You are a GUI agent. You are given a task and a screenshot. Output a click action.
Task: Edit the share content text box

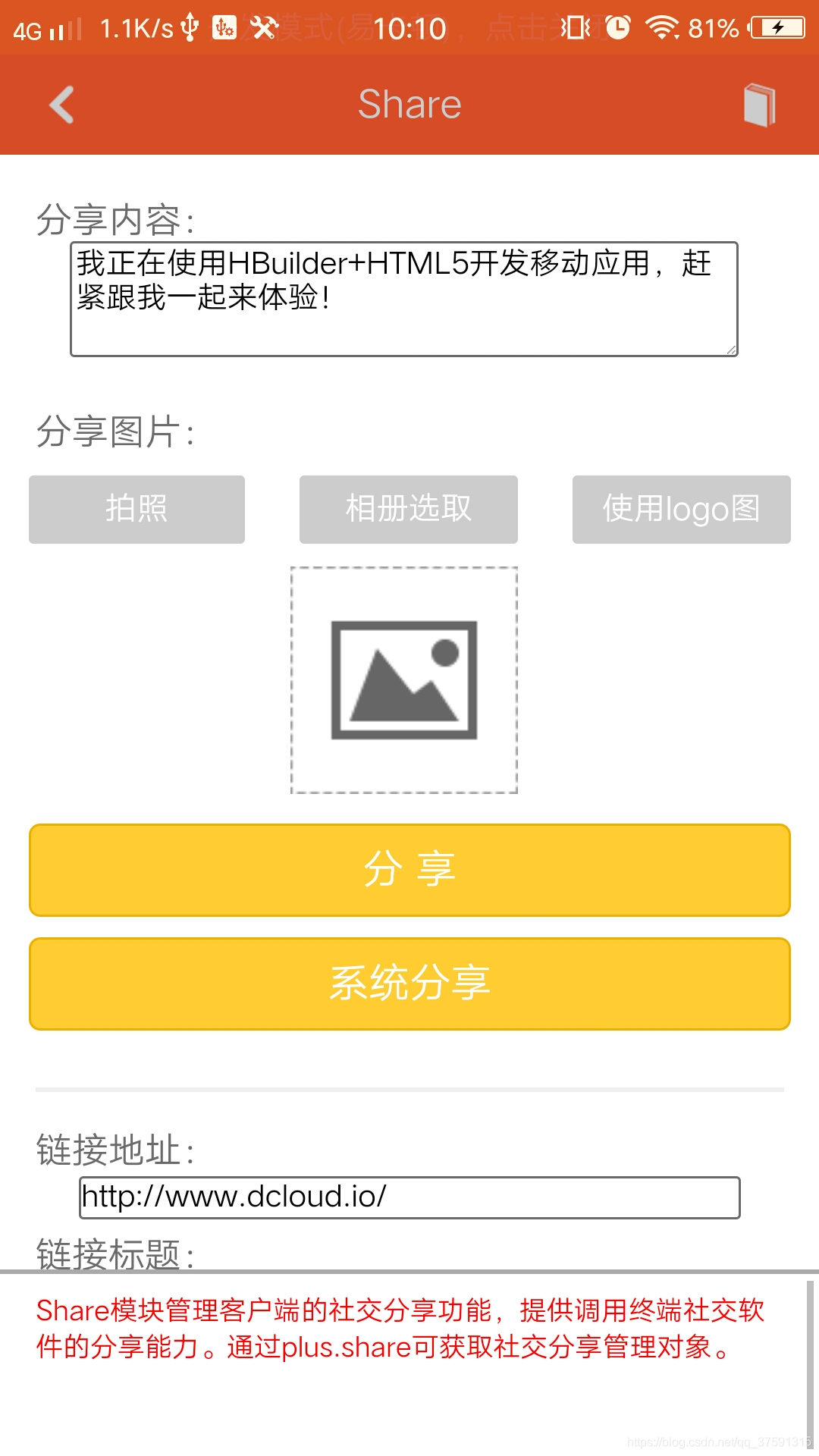(x=404, y=299)
